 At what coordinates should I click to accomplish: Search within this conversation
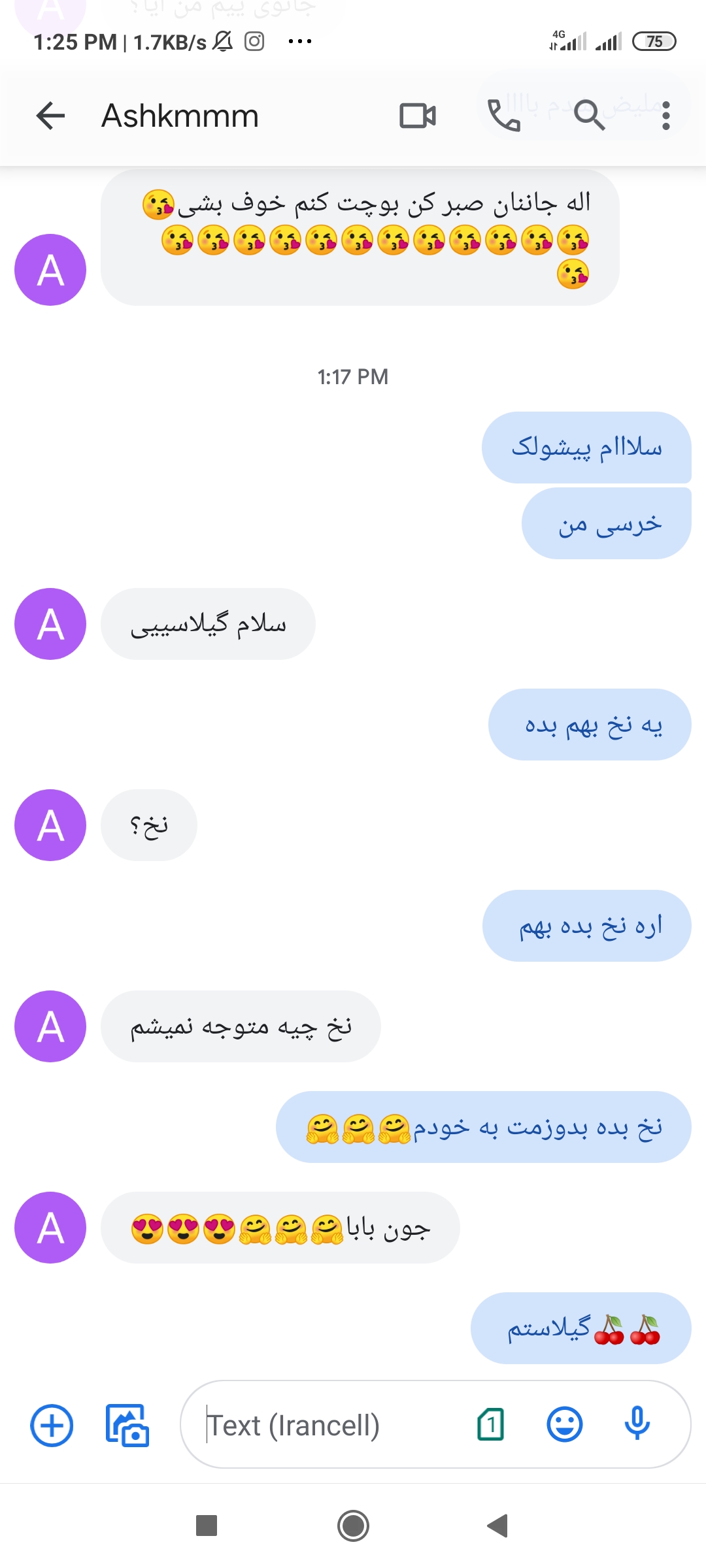coord(589,116)
